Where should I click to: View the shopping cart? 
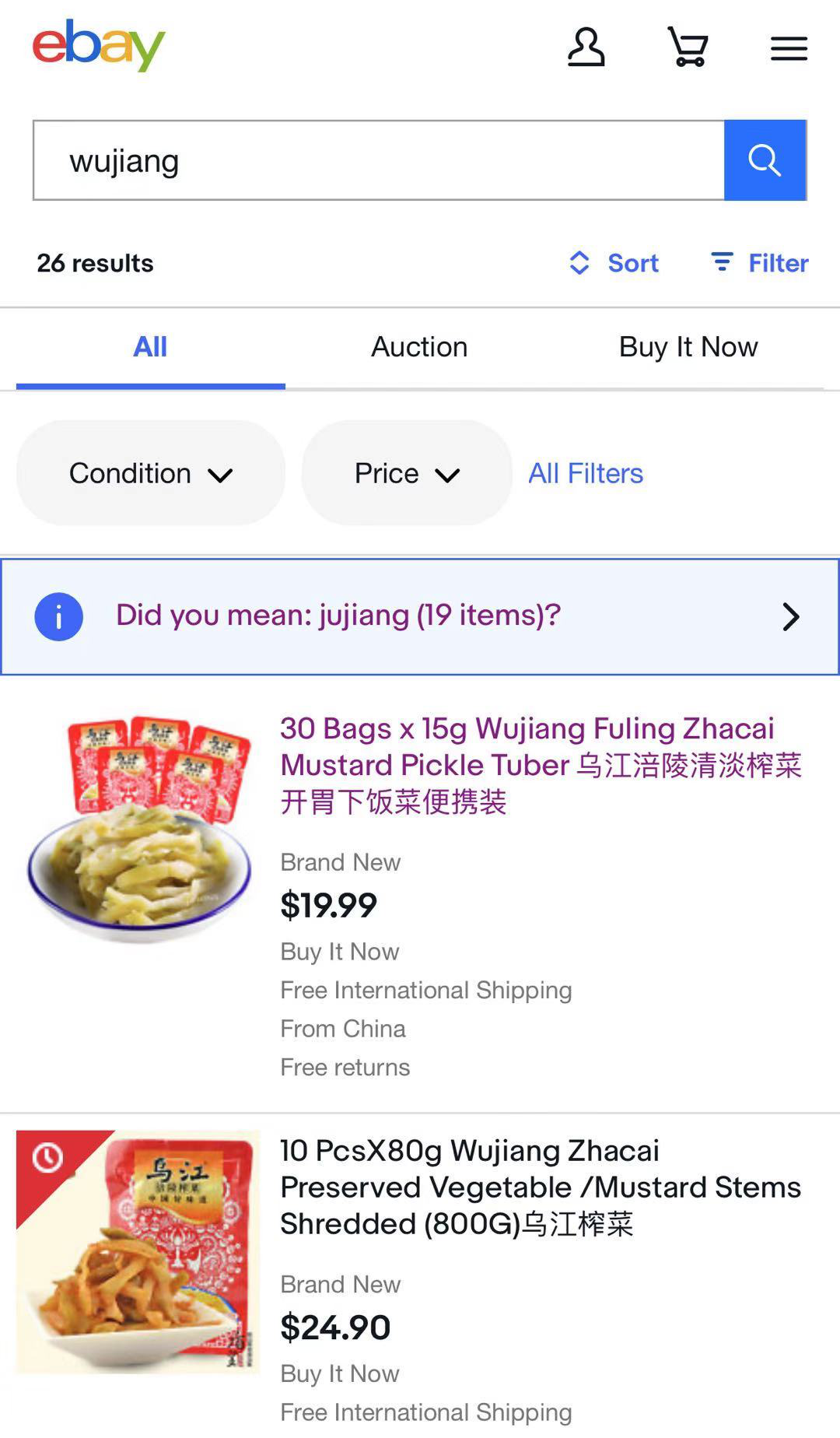[x=688, y=47]
